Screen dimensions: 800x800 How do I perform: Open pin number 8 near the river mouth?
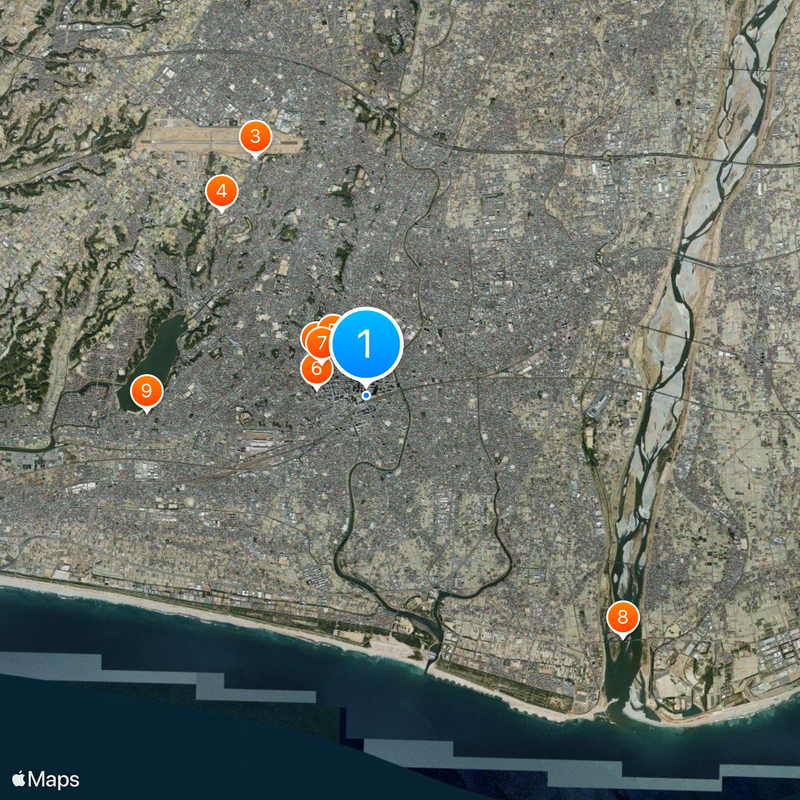623,617
